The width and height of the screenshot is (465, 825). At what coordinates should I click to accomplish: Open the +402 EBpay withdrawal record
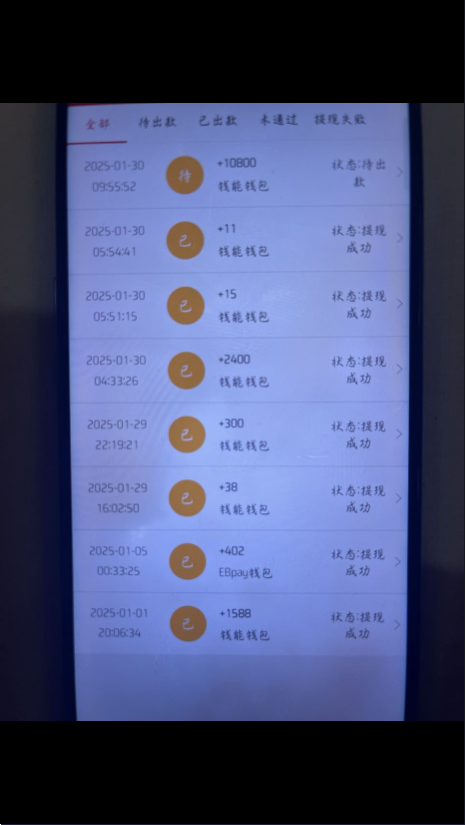point(240,561)
